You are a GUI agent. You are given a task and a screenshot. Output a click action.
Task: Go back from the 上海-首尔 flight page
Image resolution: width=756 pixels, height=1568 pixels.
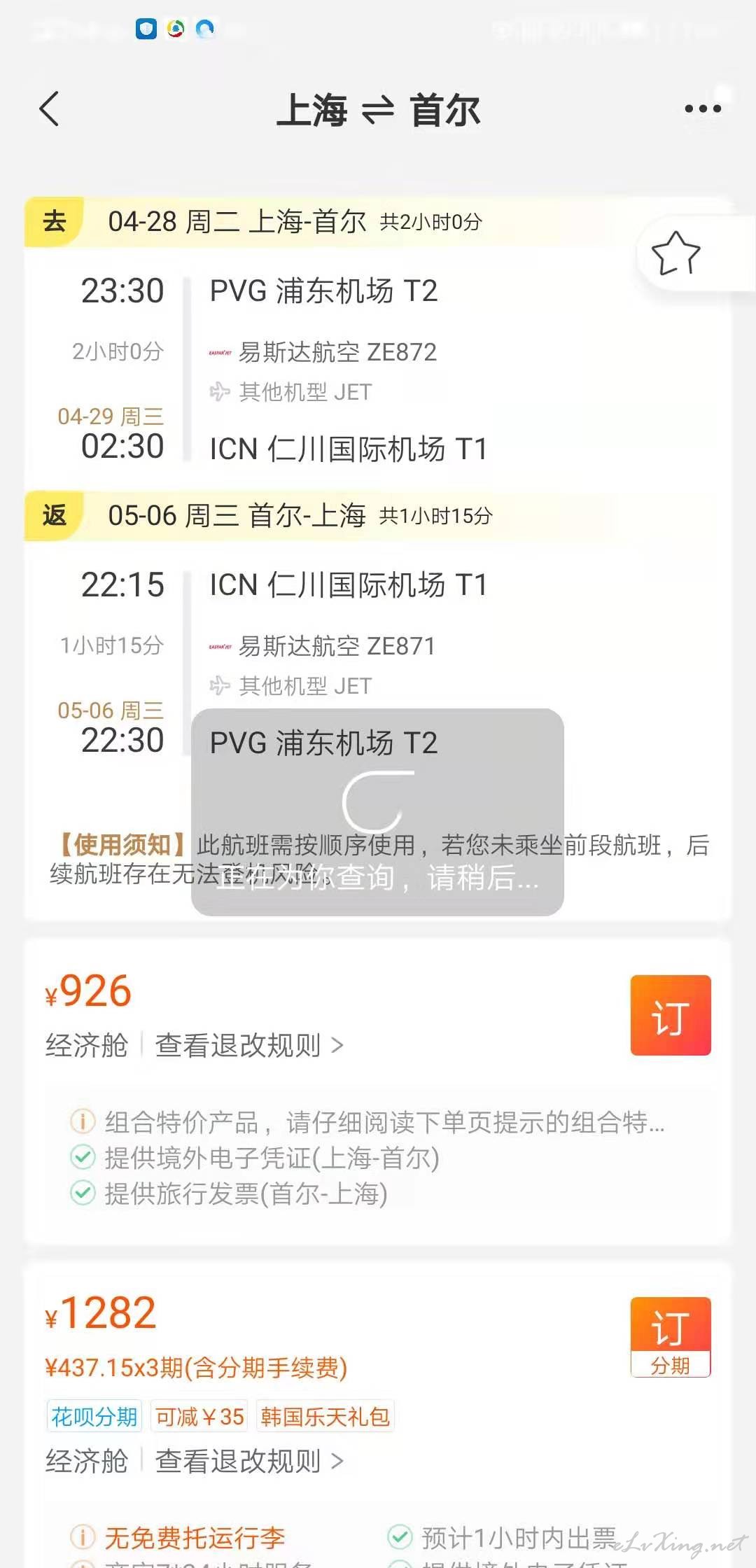click(x=49, y=110)
